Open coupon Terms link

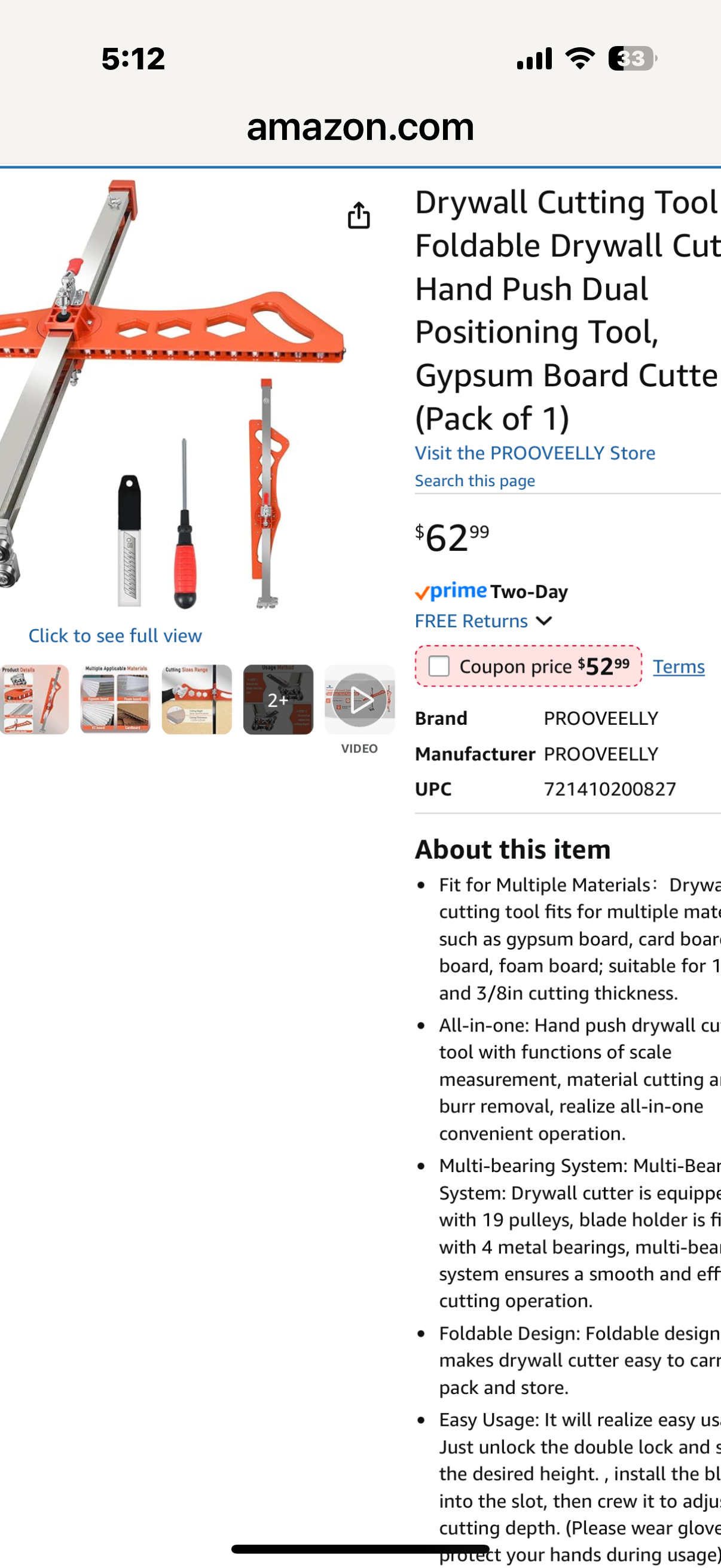(x=679, y=667)
